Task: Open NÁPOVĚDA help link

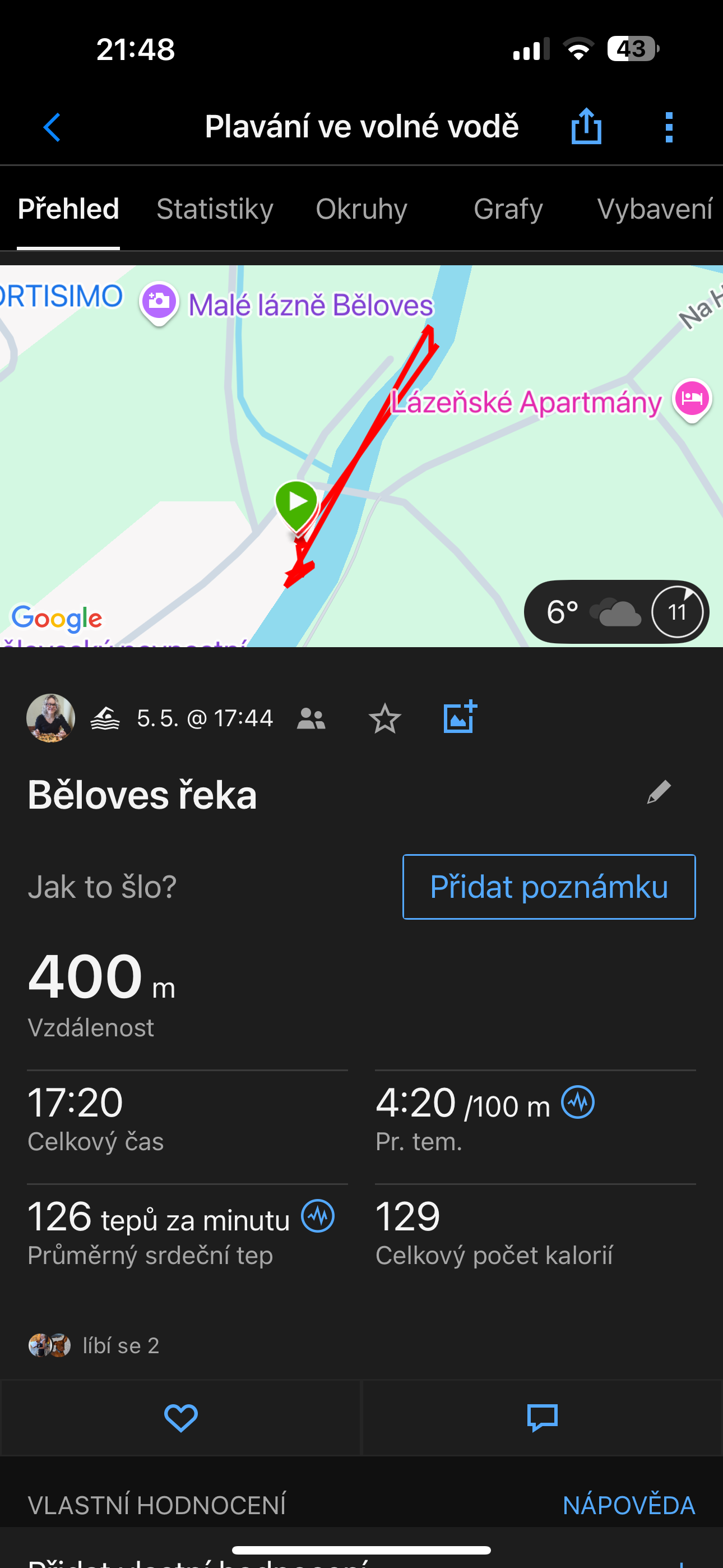Action: pyautogui.click(x=628, y=1505)
